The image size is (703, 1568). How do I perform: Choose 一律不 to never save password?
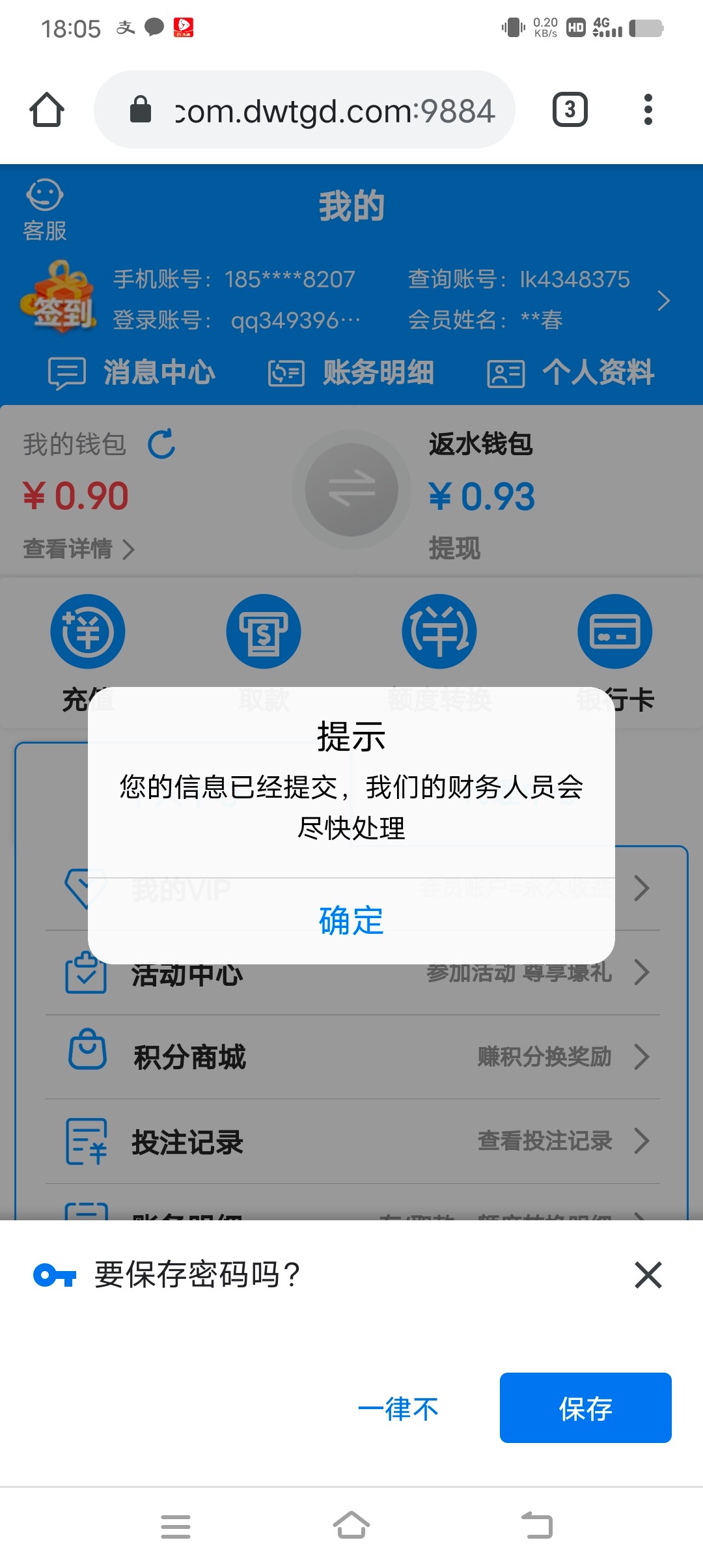(398, 1408)
